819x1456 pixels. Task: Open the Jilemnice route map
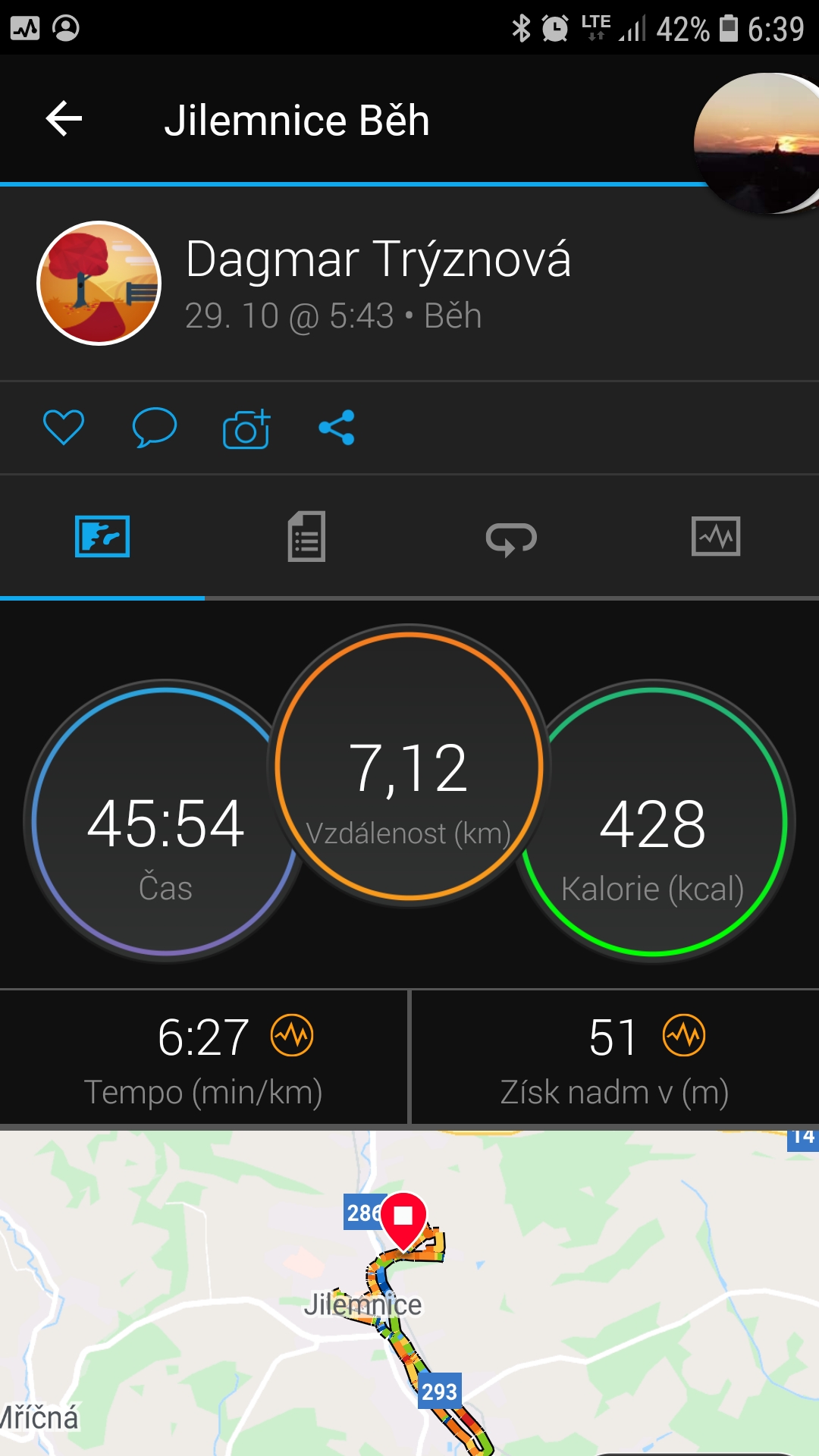tap(409, 1293)
